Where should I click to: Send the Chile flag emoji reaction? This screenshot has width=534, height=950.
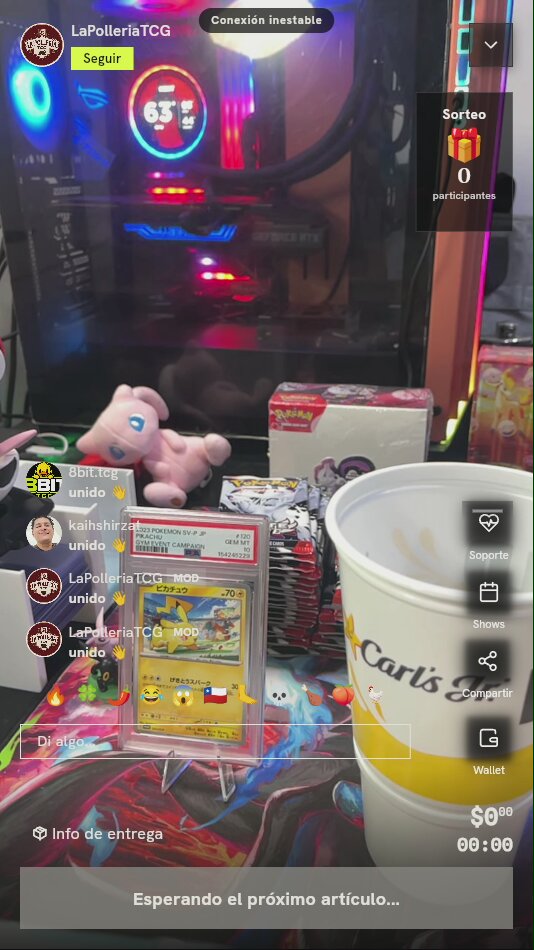215,696
